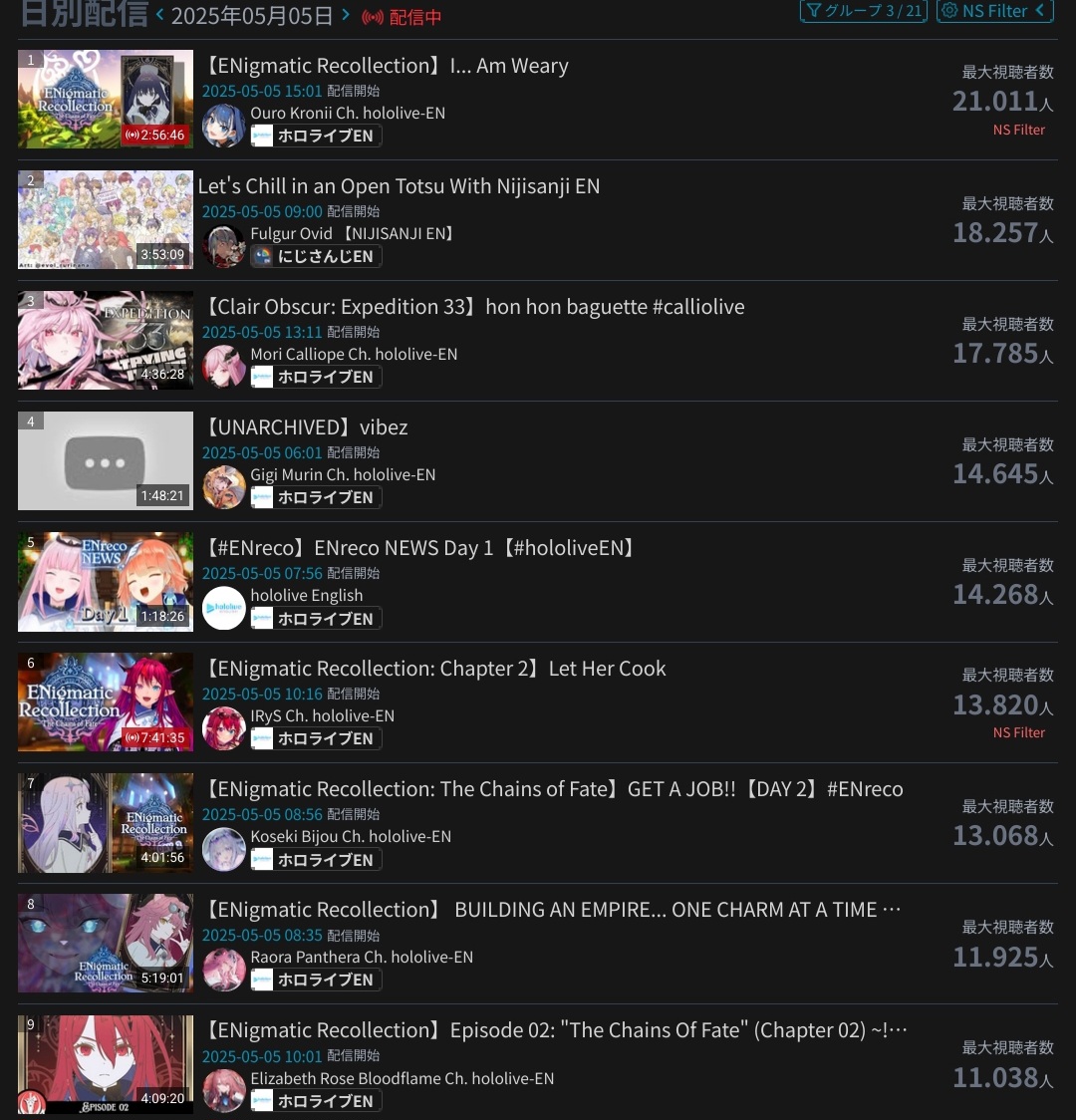The height and width of the screenshot is (1120, 1076).
Task: Open the UNARCHIVED vibez stream
Action: (306, 427)
